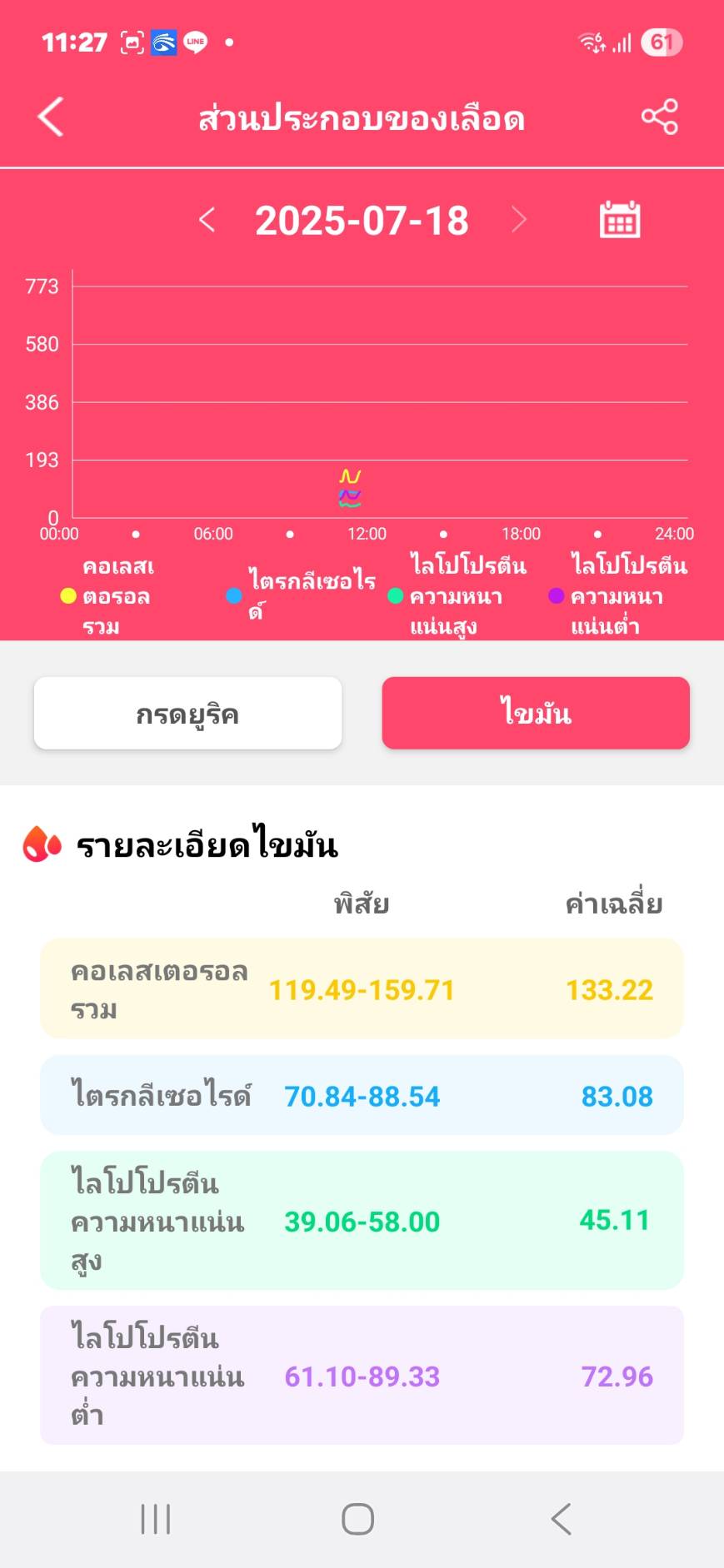
Task: Go to the previous date
Action: 207,221
